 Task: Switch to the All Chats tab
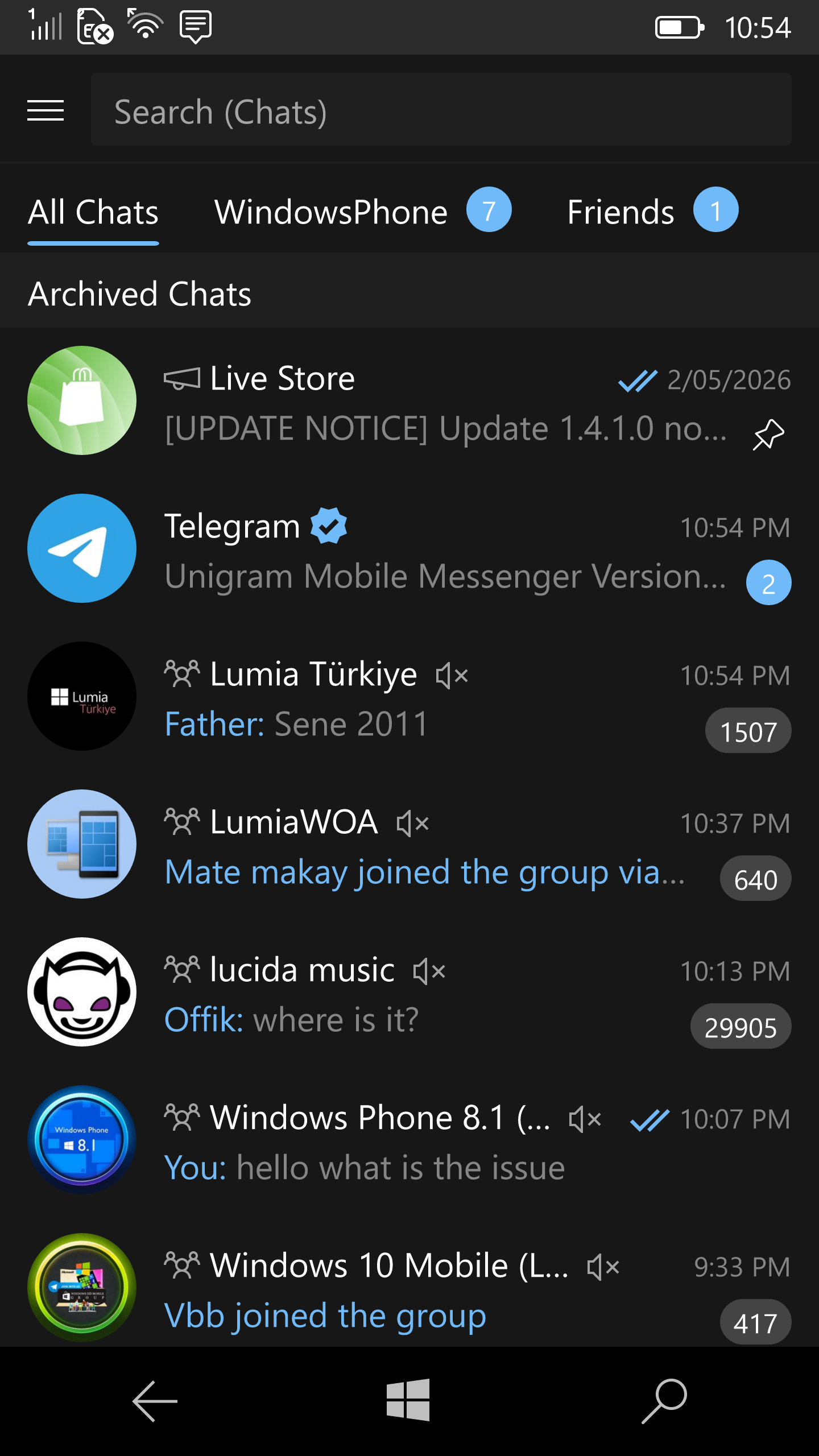(93, 213)
